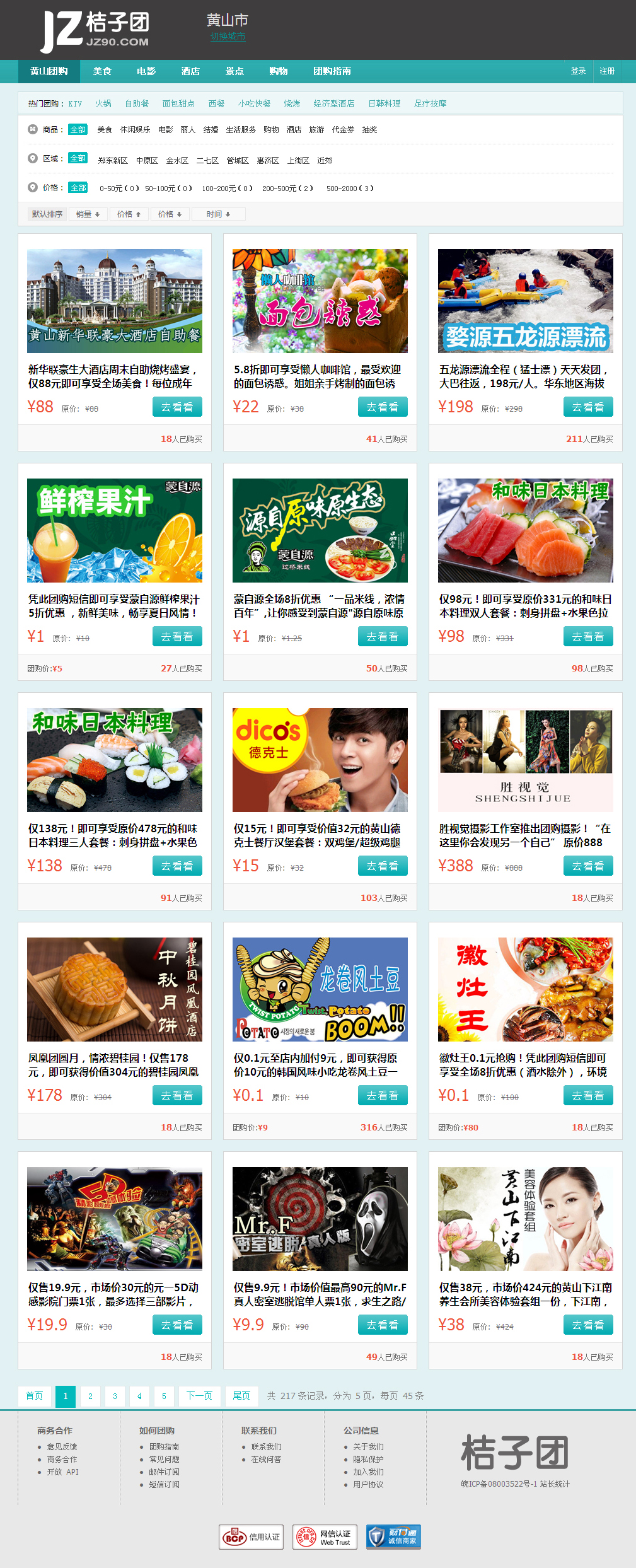The width and height of the screenshot is (636, 1568).
Task: Tap the 切换城市 link to change city
Action: (x=228, y=37)
